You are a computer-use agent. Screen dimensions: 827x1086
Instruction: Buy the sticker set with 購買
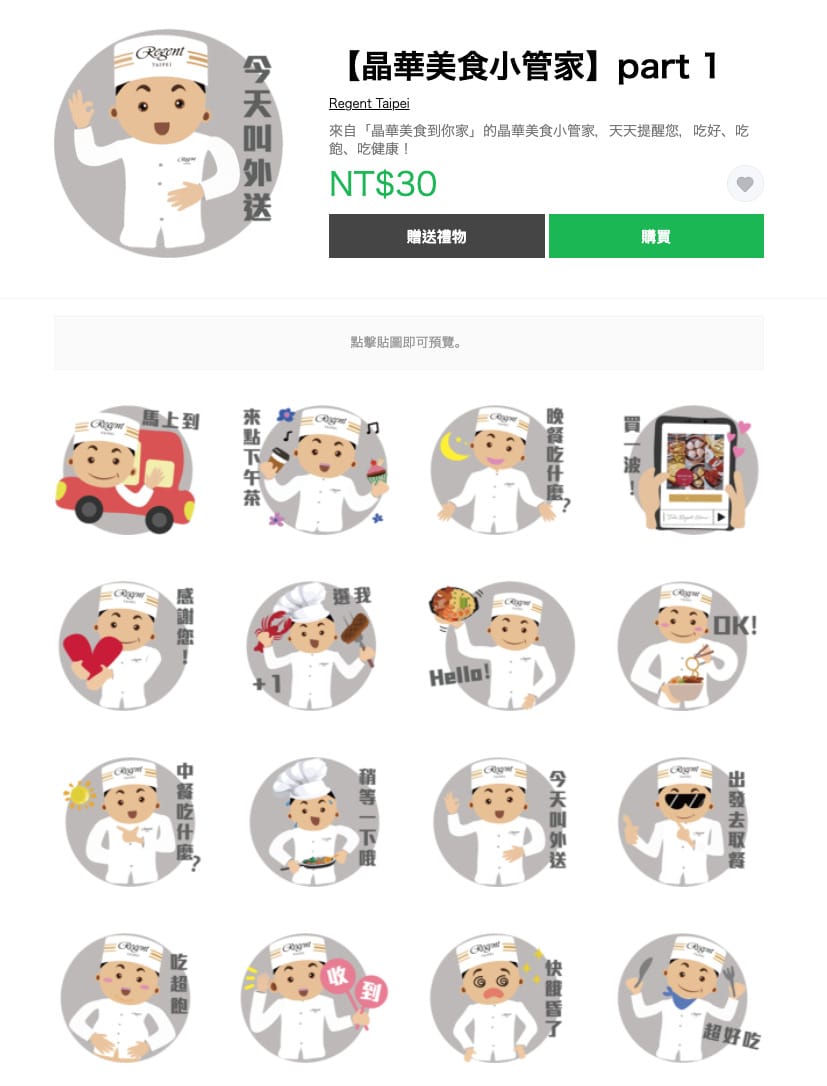tap(656, 236)
